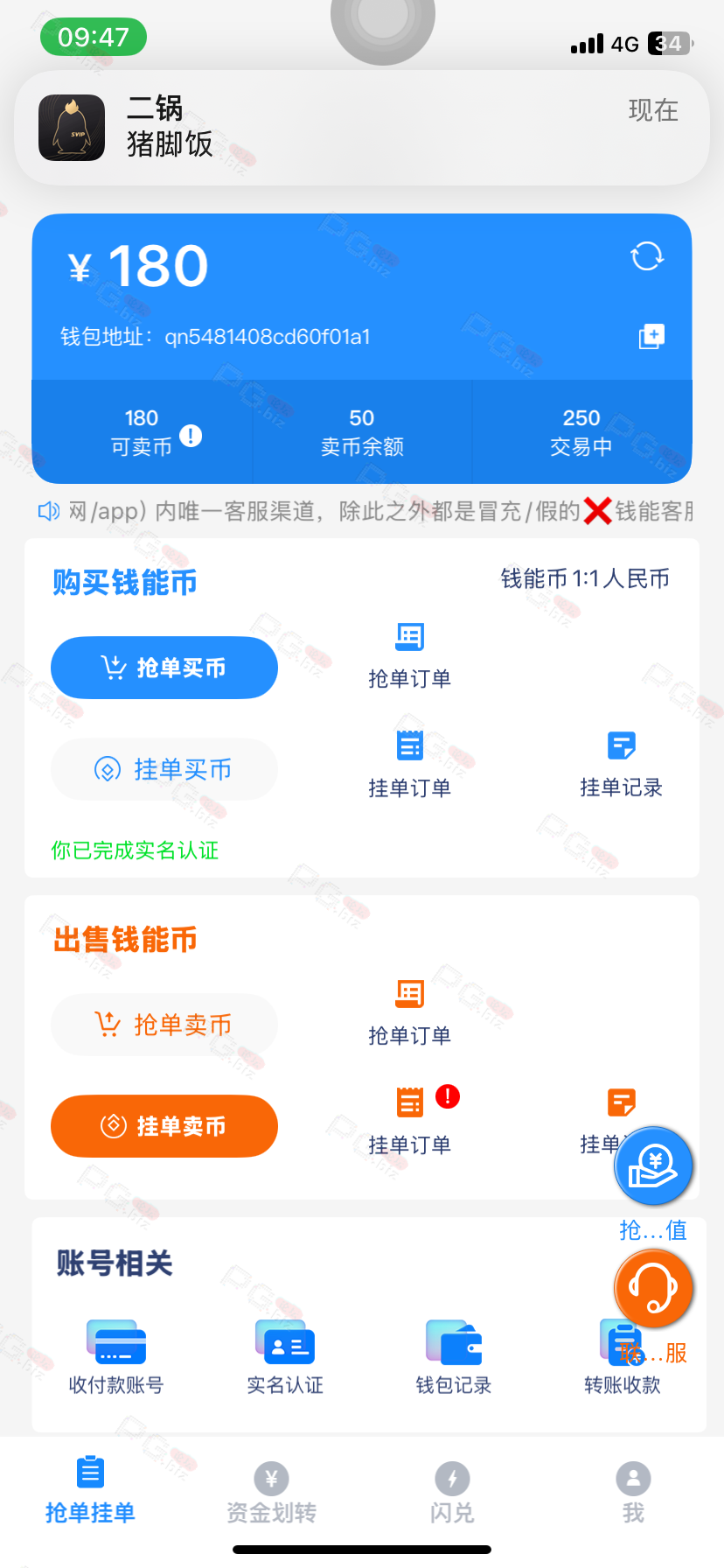Copy the wallet address

pyautogui.click(x=651, y=336)
